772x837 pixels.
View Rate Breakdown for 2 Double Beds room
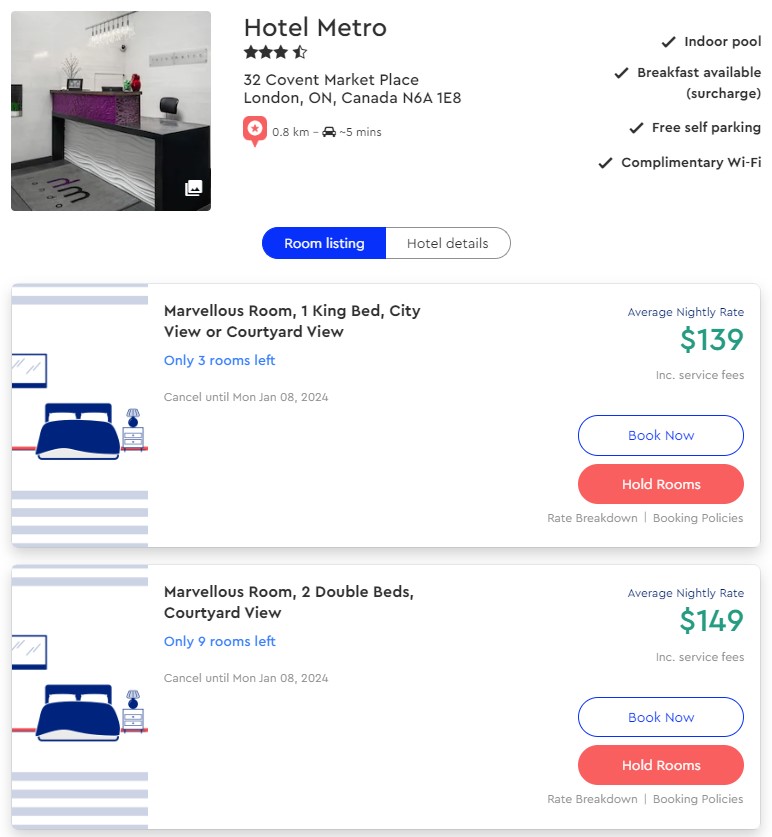pyautogui.click(x=592, y=799)
